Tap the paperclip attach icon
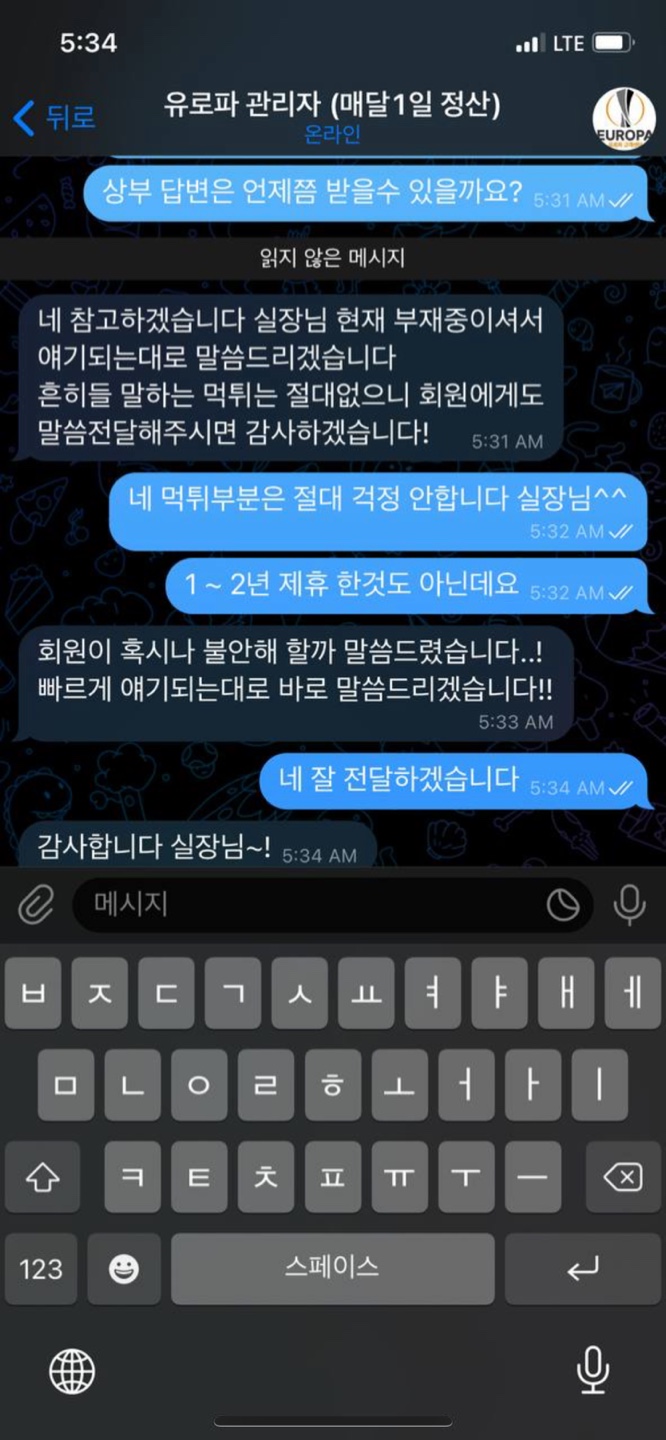The width and height of the screenshot is (666, 1440). point(35,906)
